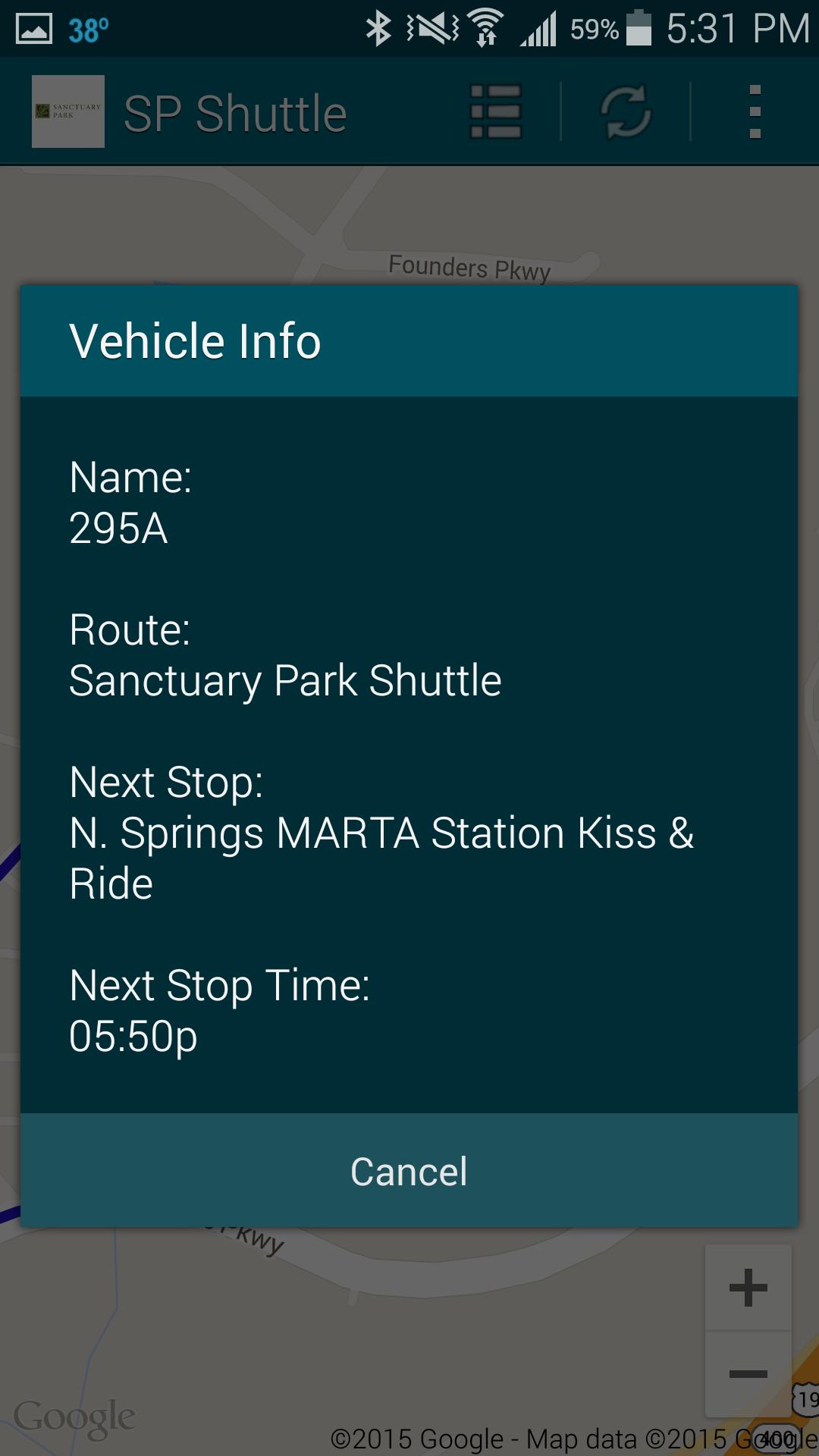Dismiss the Vehicle Info dialog with Cancel
The image size is (819, 1456).
click(409, 1172)
